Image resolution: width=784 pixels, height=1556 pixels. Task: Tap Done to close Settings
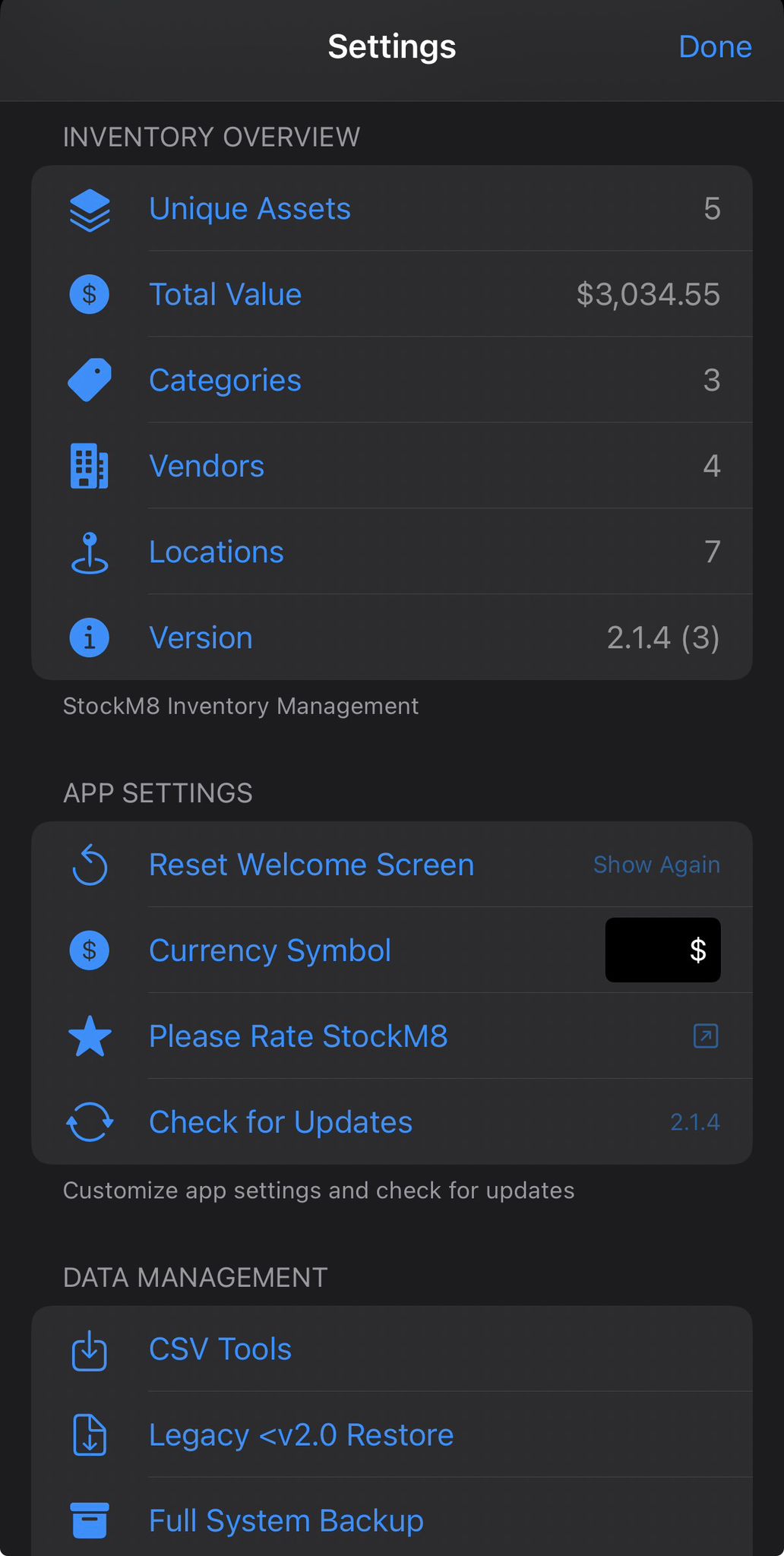tap(715, 46)
